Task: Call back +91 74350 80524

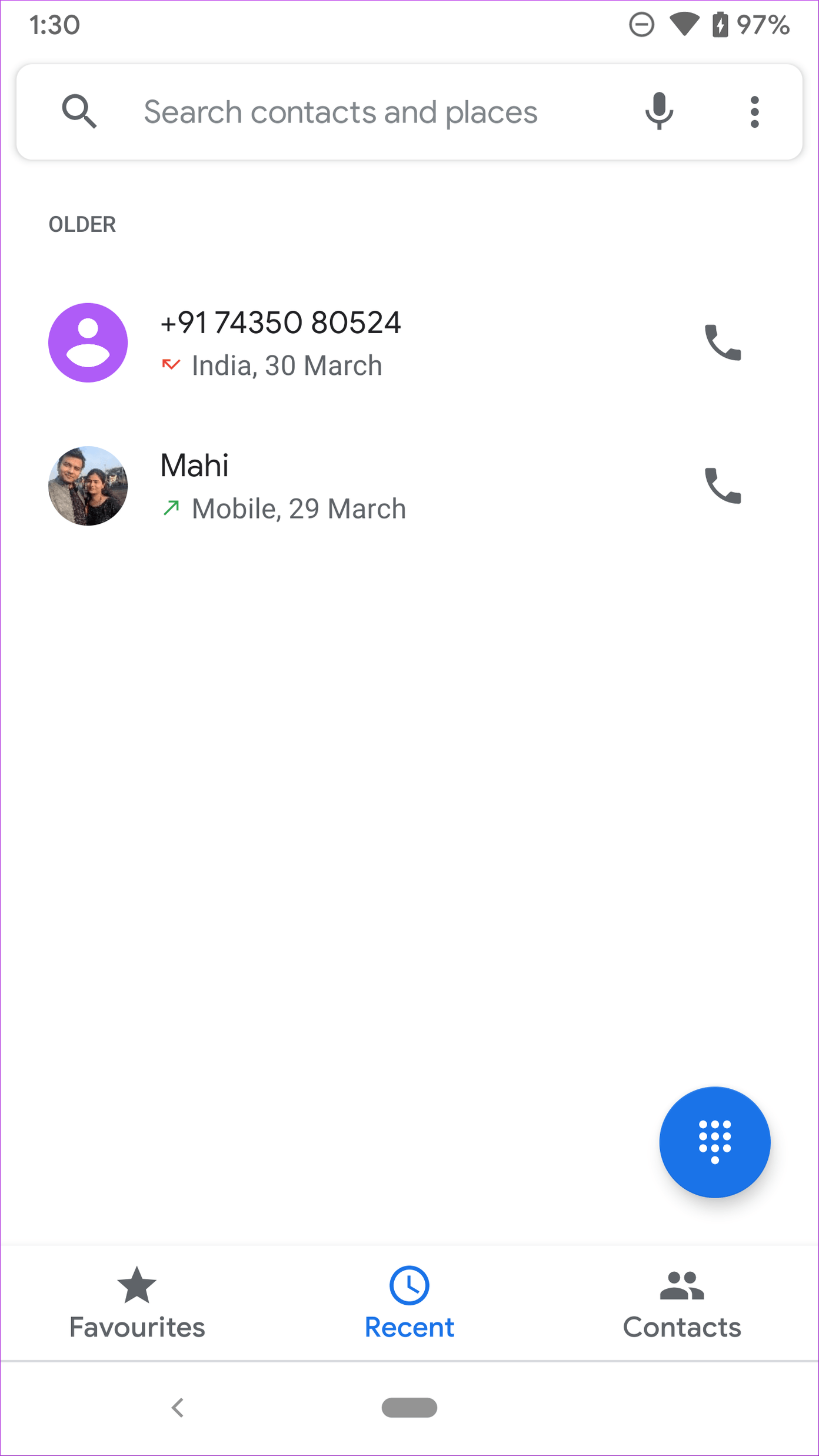Action: tap(723, 343)
